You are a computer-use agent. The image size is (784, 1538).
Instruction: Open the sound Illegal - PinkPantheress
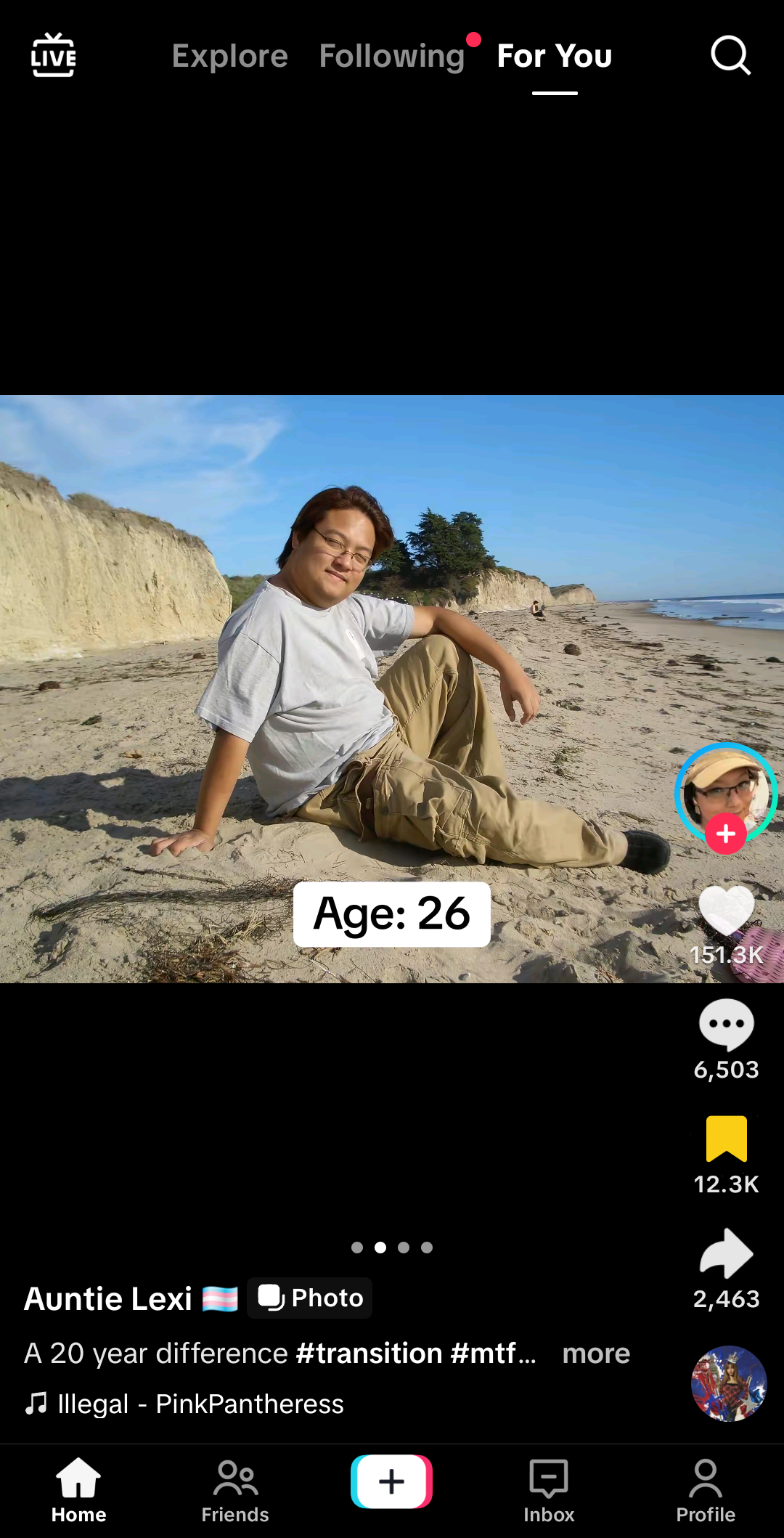[200, 1404]
